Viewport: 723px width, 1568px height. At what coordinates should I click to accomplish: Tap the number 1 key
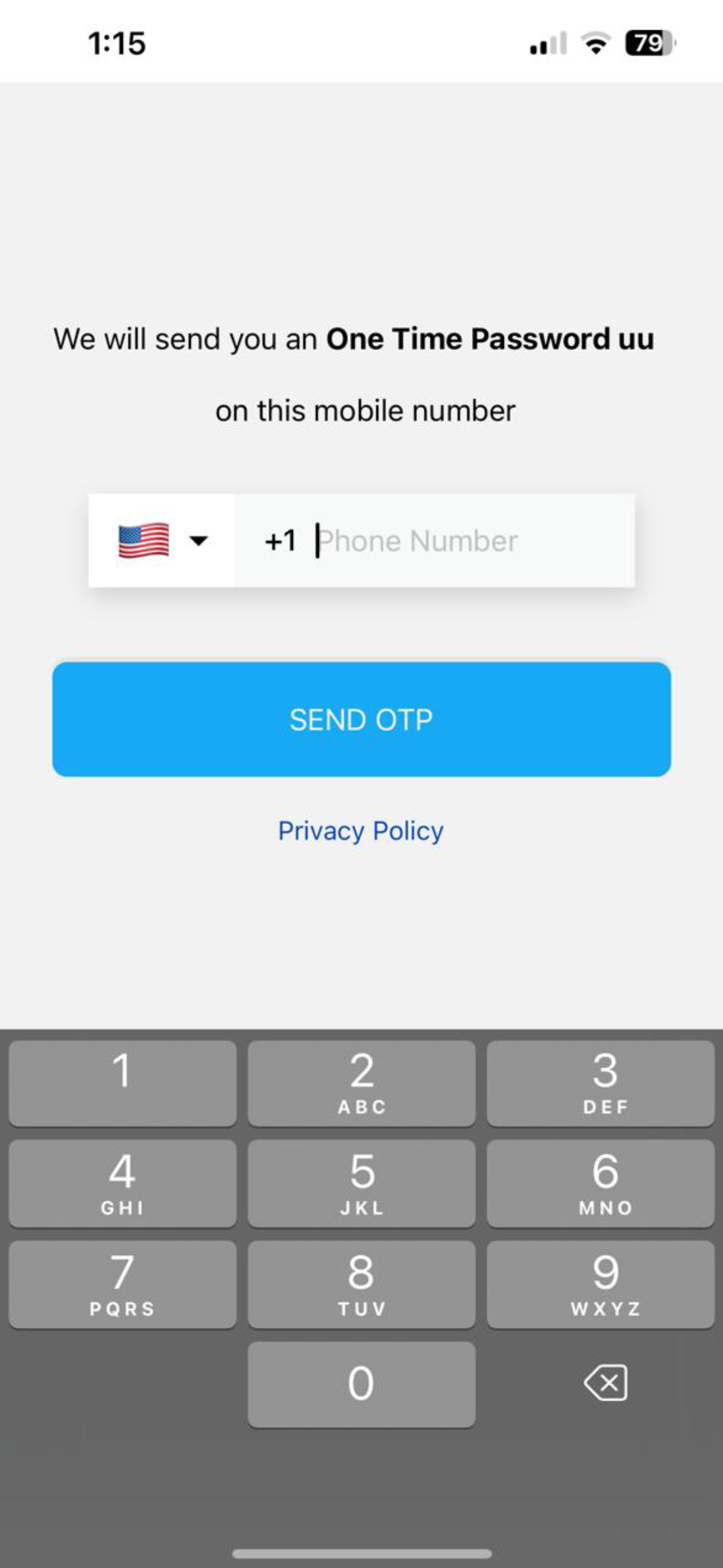122,1083
